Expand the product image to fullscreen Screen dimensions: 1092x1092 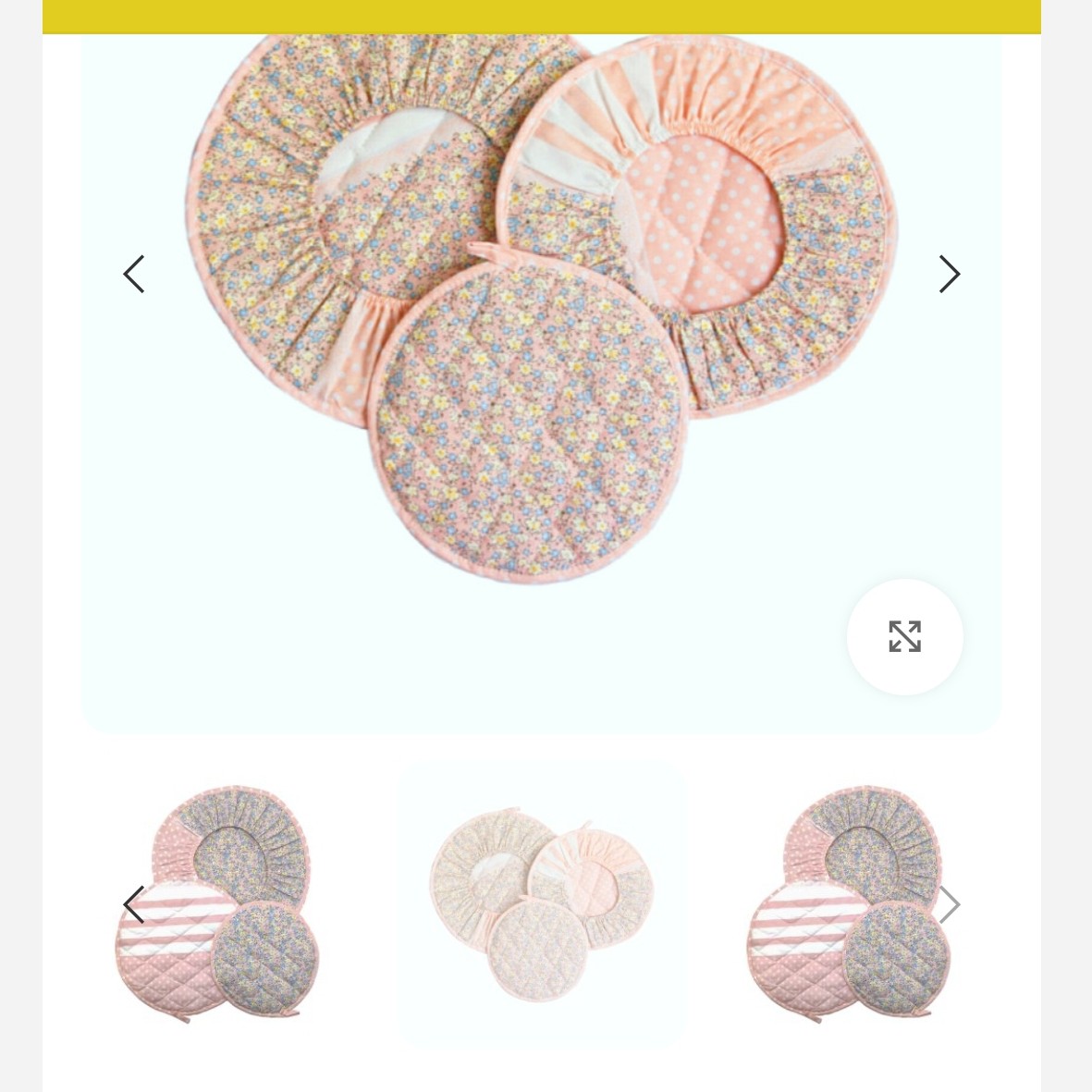904,636
